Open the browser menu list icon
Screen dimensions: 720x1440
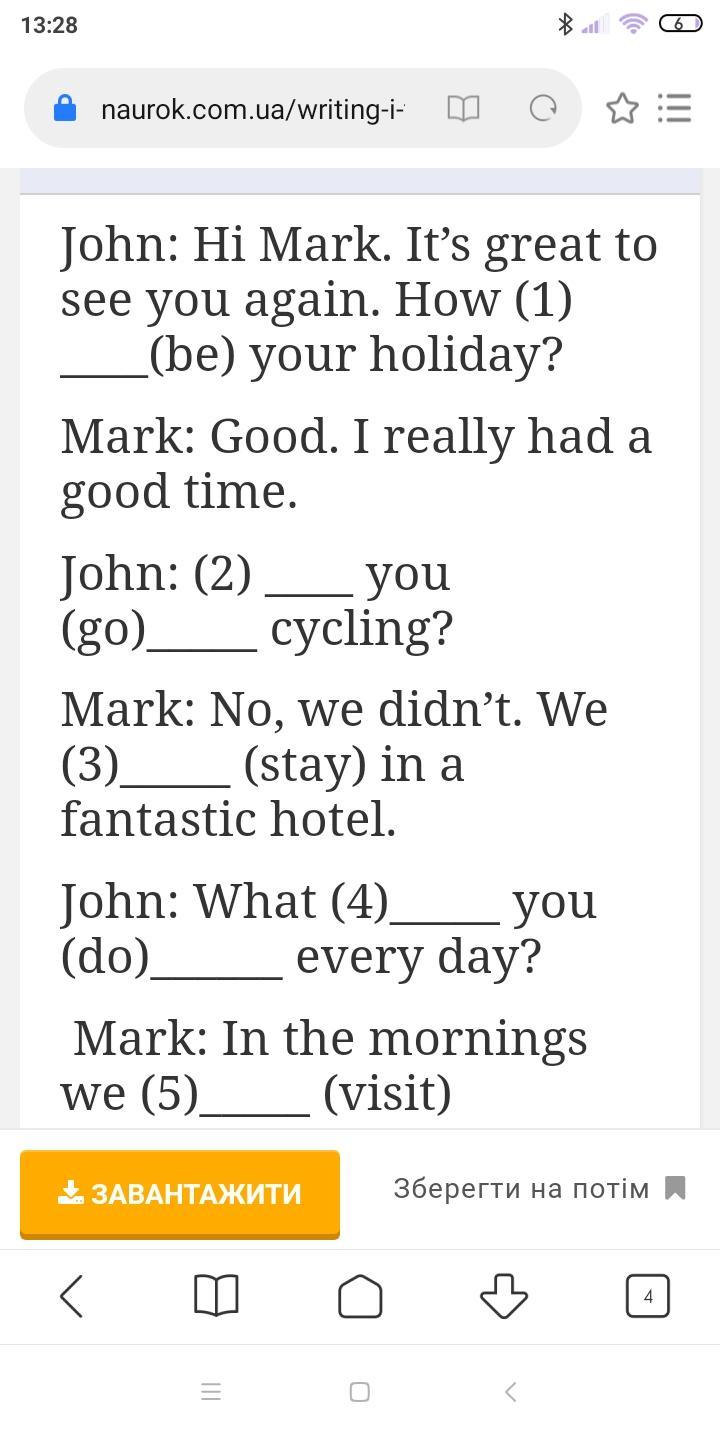[x=675, y=108]
